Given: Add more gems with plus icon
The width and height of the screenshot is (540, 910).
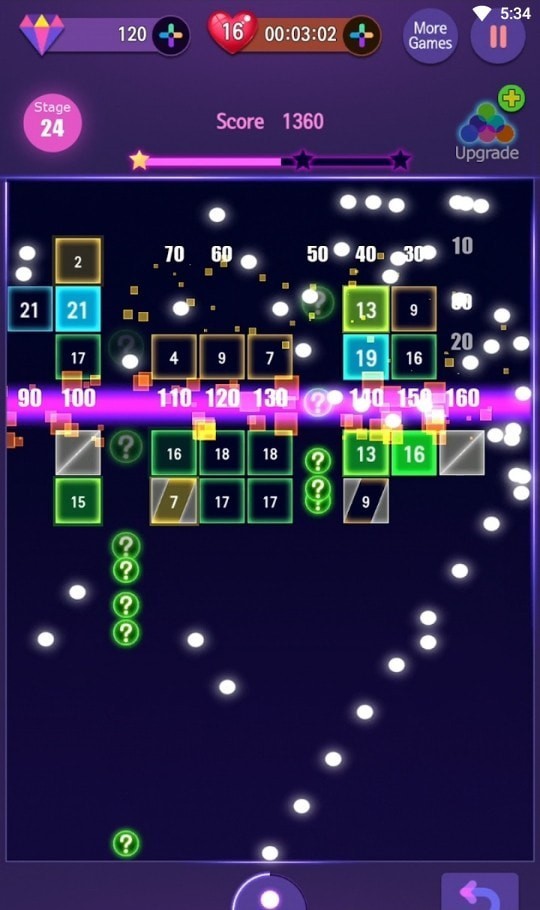Looking at the screenshot, I should [x=171, y=36].
